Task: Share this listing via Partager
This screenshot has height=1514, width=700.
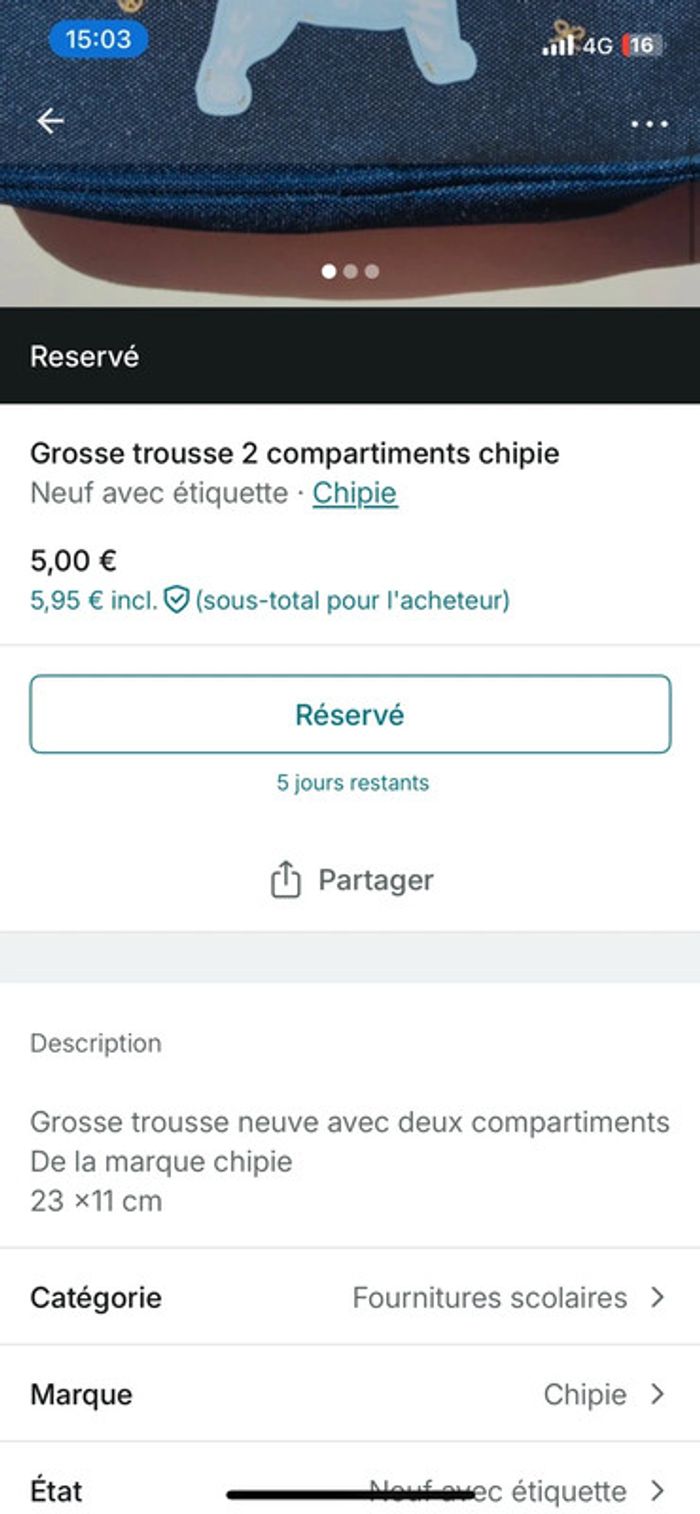Action: click(x=351, y=880)
